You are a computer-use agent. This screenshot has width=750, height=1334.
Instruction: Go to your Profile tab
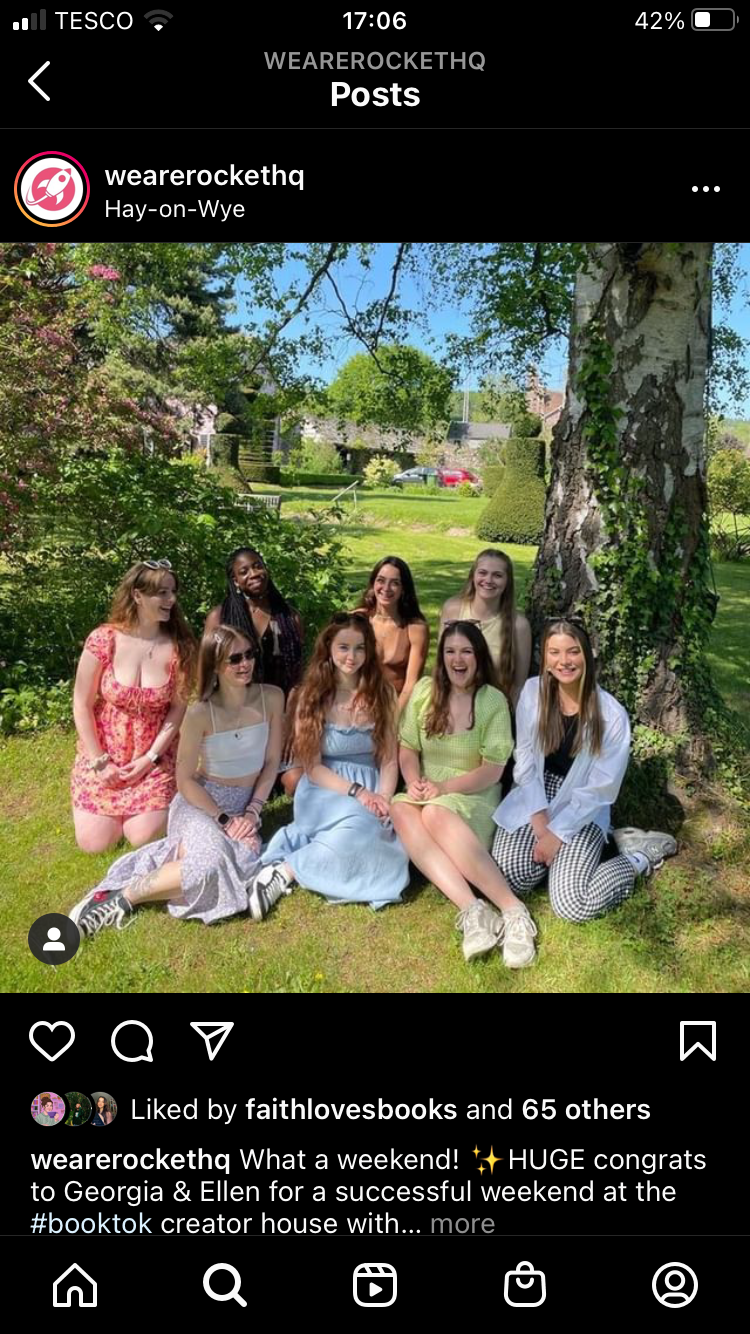tap(675, 1285)
